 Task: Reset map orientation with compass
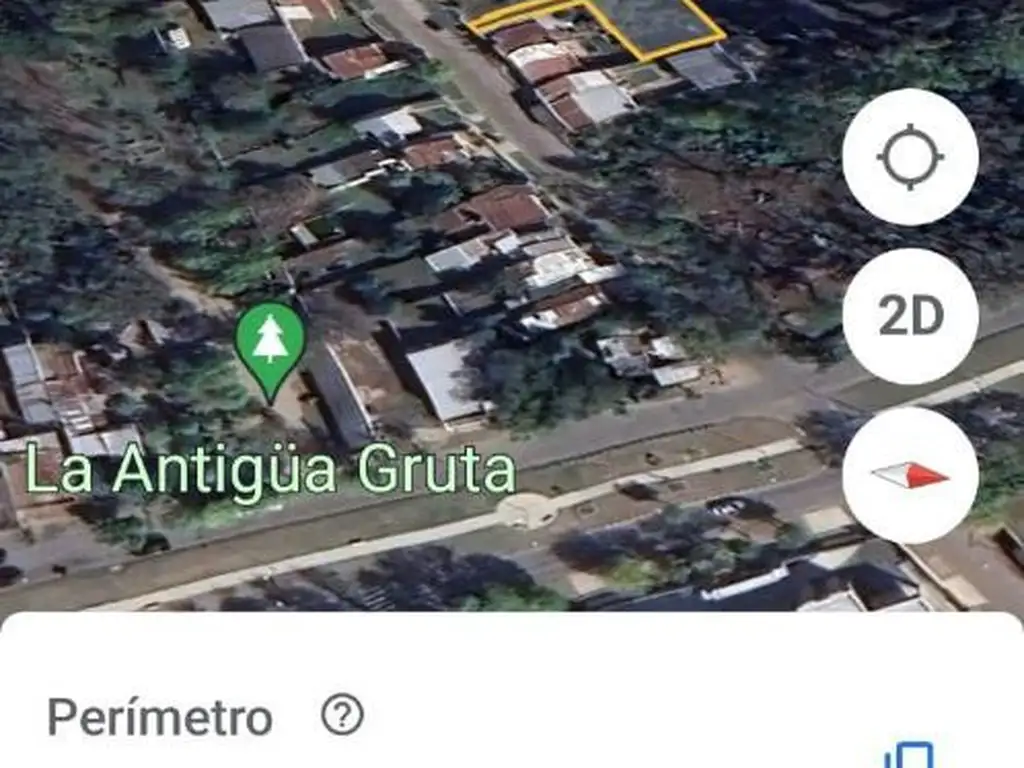point(910,475)
